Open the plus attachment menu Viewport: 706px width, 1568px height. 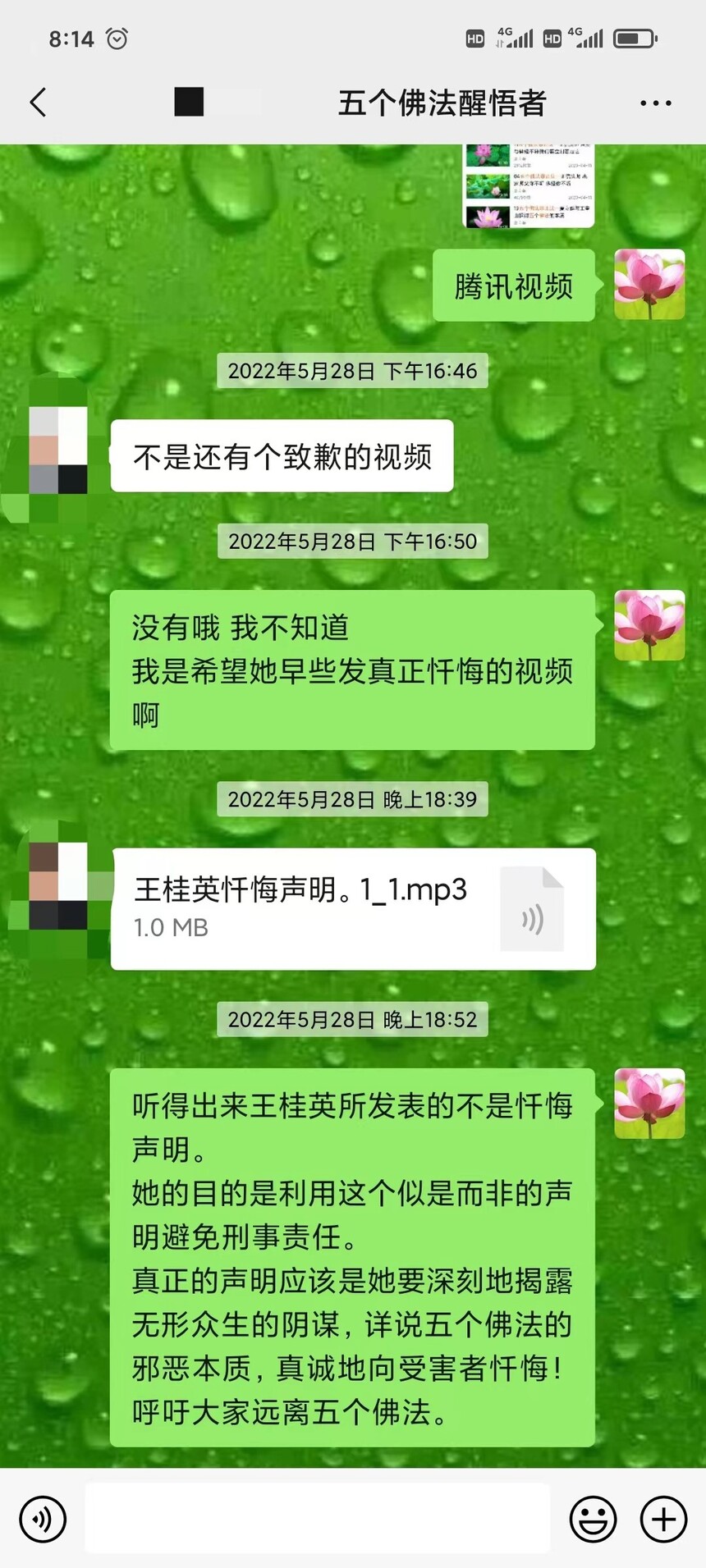(x=663, y=1519)
